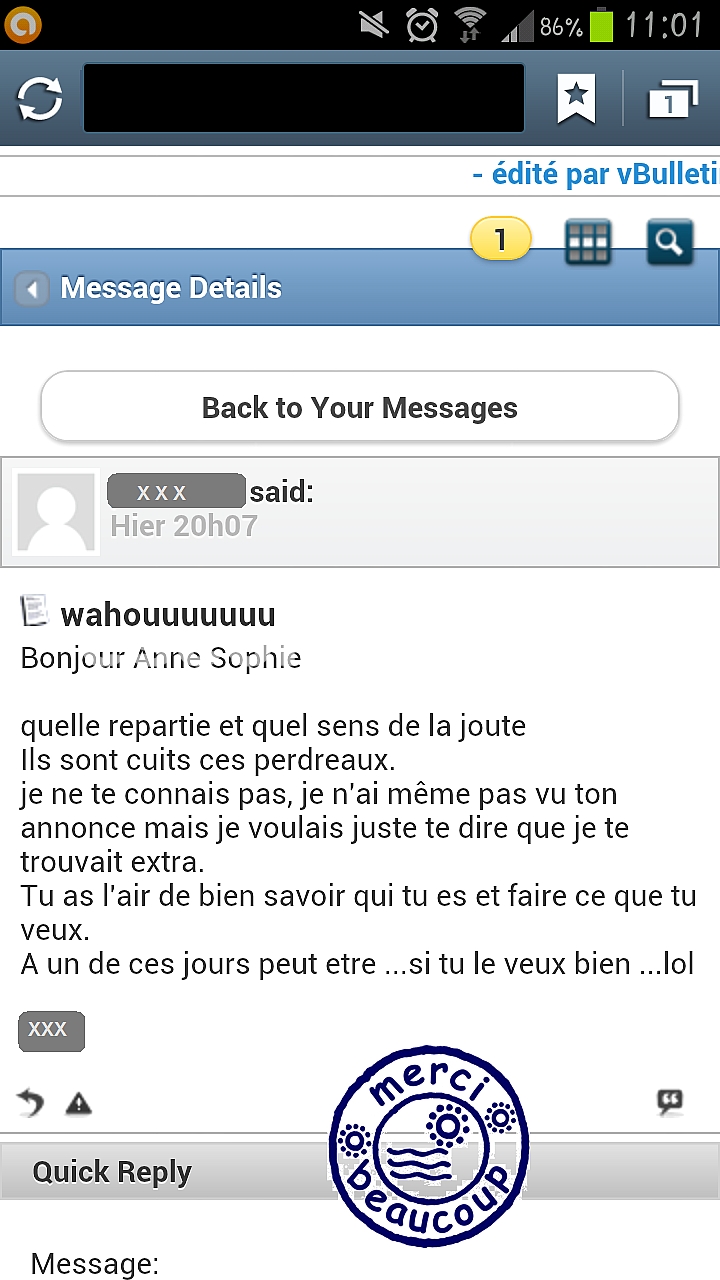Follow the édité par vBulletin link
This screenshot has height=1280, width=720.
pyautogui.click(x=596, y=174)
